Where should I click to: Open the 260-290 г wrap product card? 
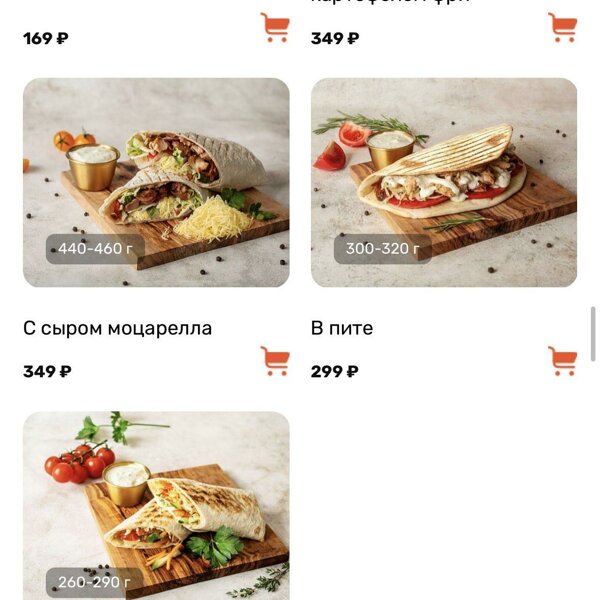click(156, 505)
